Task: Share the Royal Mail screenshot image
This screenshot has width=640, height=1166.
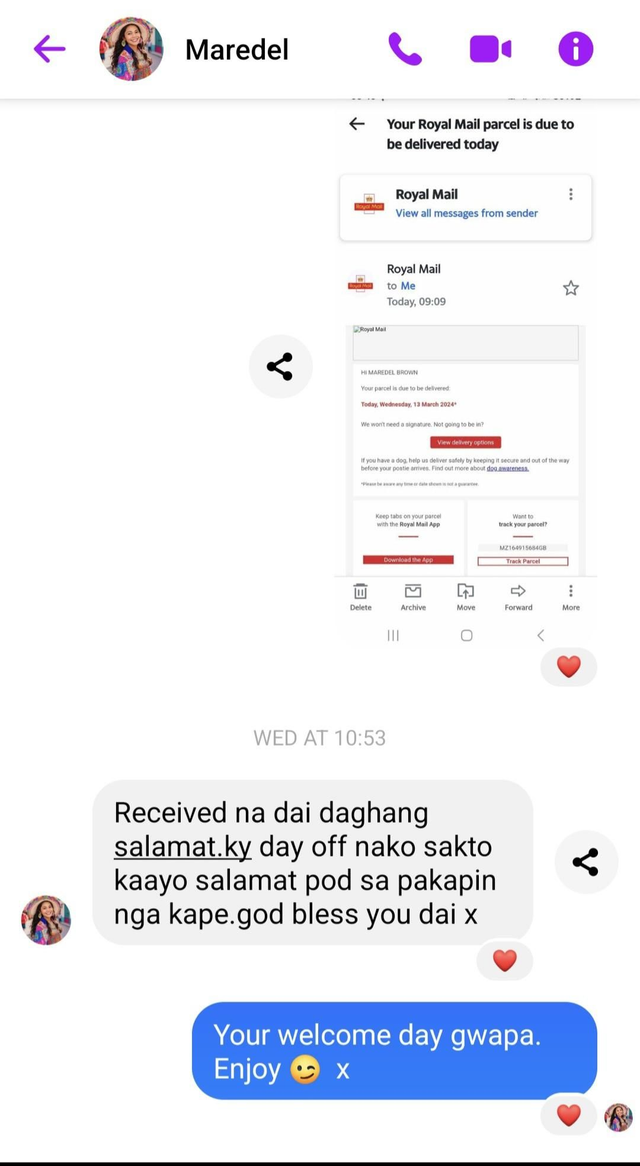Action: point(280,367)
